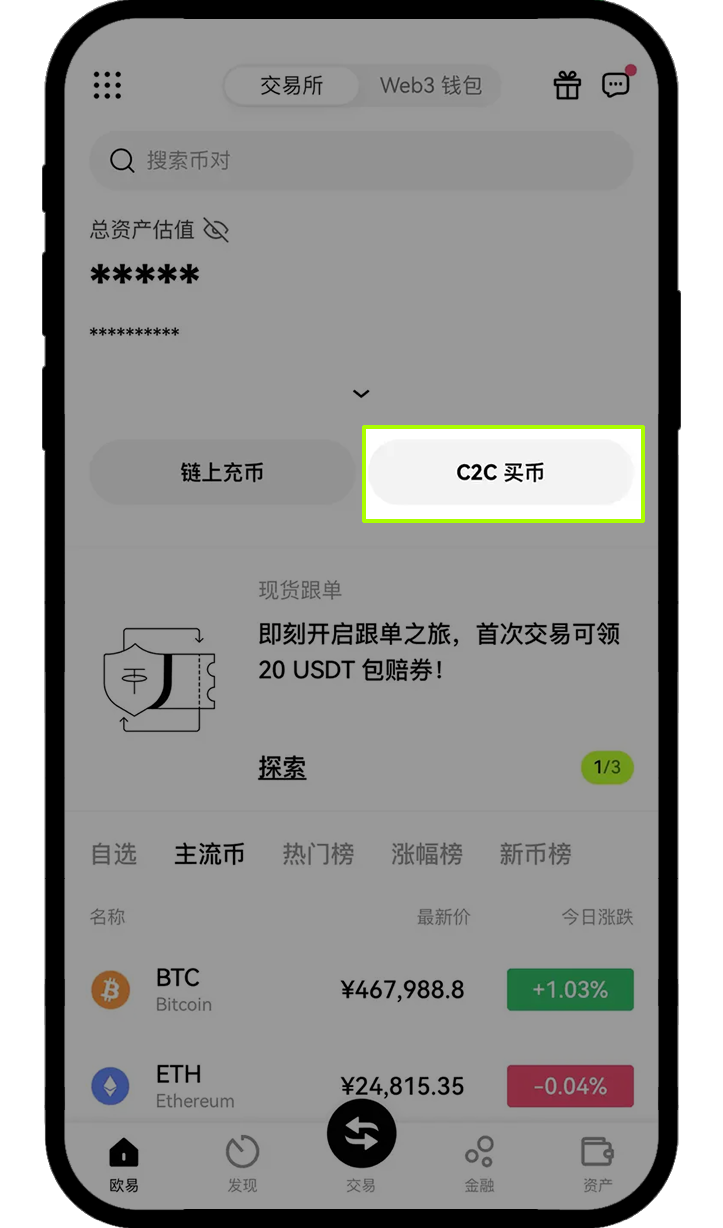The width and height of the screenshot is (723, 1228).
Task: Open the BTC Bitcoin row
Action: tap(361, 990)
